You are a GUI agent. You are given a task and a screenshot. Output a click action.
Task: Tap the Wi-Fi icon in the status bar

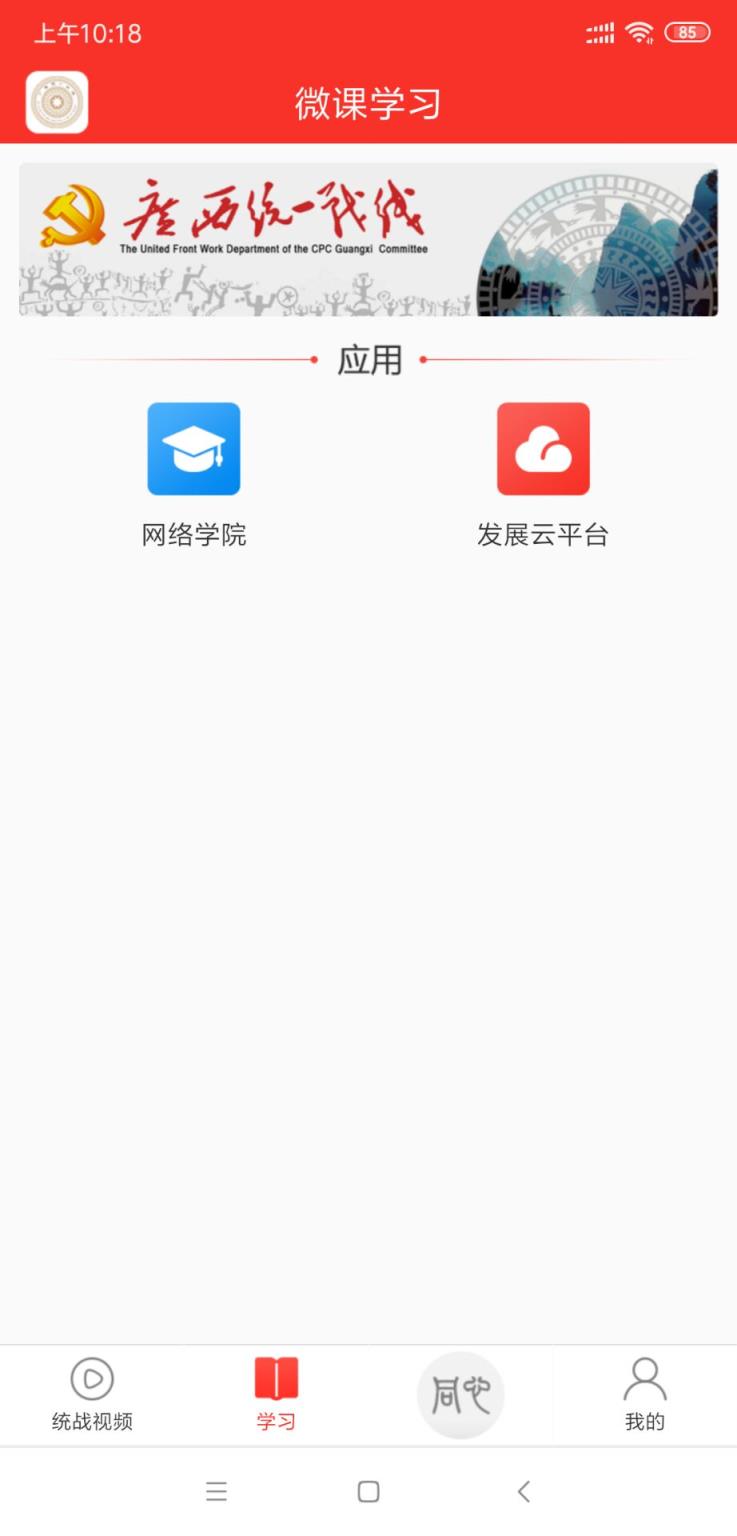pyautogui.click(x=638, y=32)
